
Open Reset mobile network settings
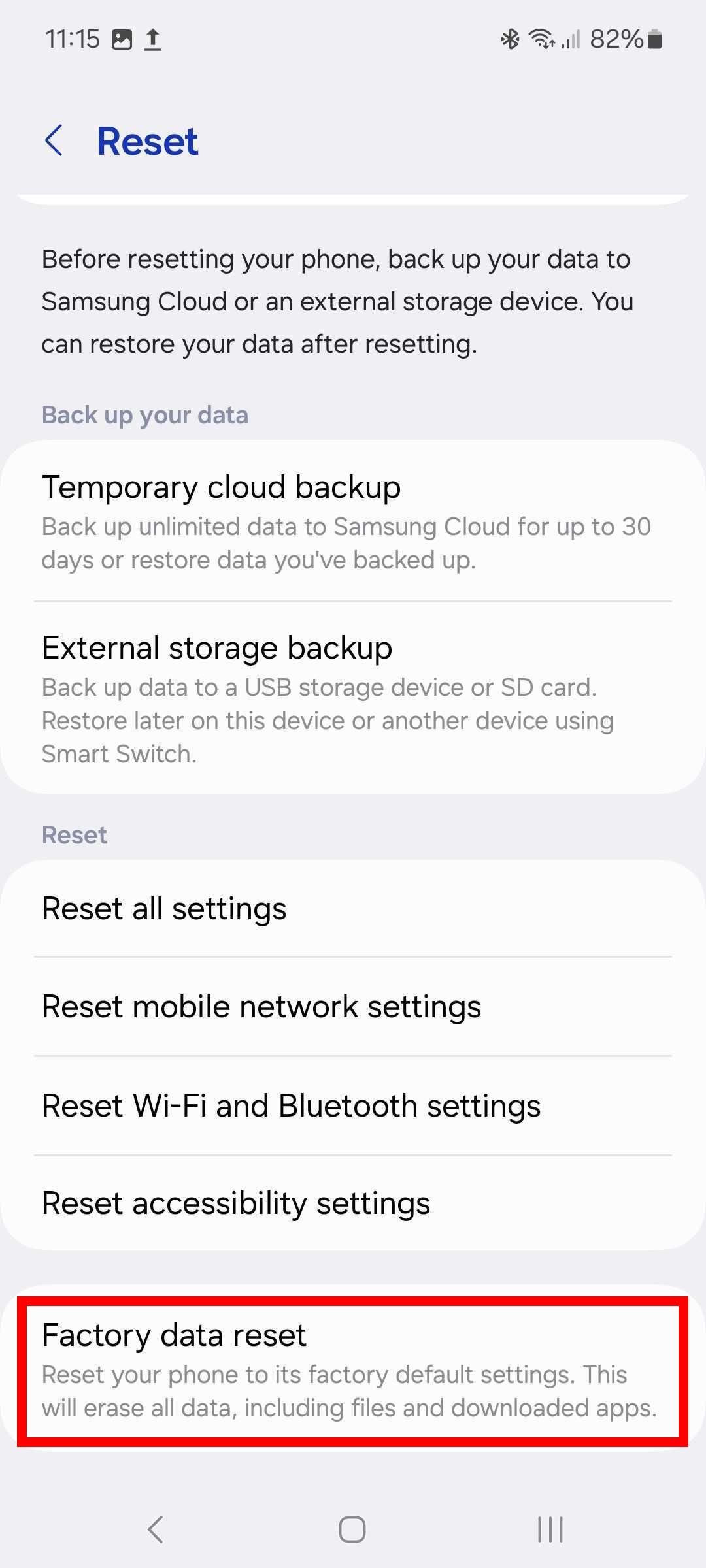(353, 1007)
